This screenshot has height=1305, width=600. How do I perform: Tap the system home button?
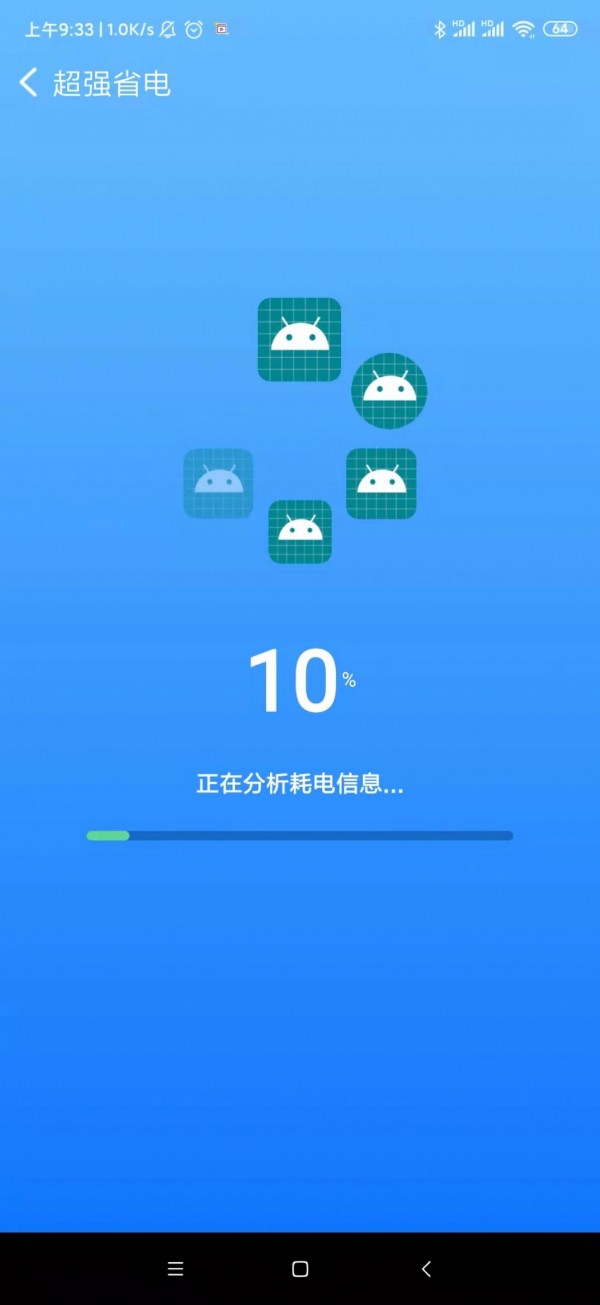[300, 1269]
